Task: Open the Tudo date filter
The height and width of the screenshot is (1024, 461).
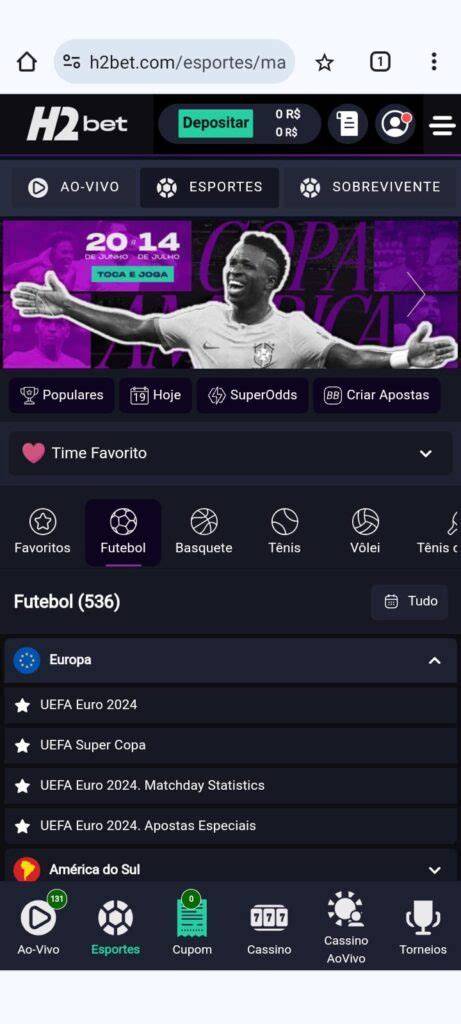Action: (x=410, y=601)
